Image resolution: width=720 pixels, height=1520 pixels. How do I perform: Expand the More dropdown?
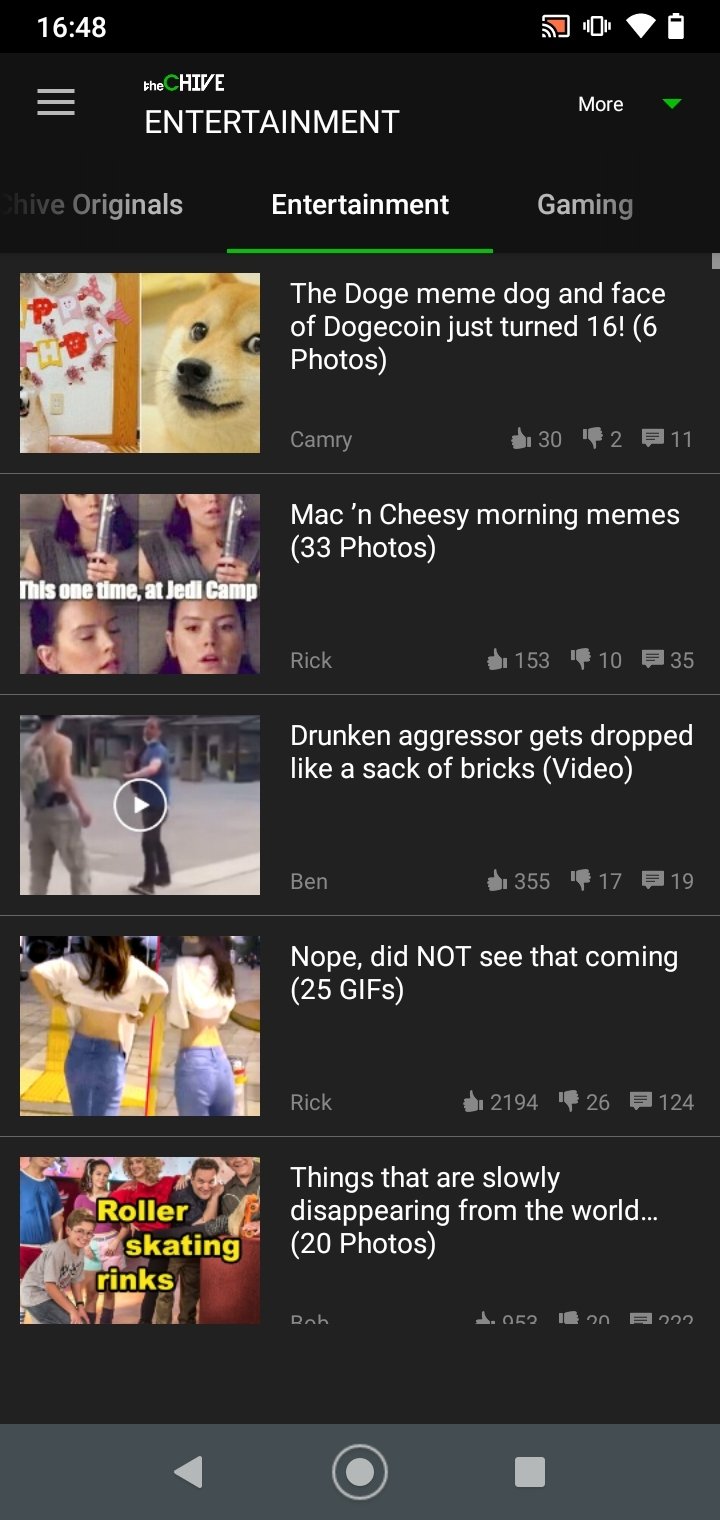pos(628,104)
